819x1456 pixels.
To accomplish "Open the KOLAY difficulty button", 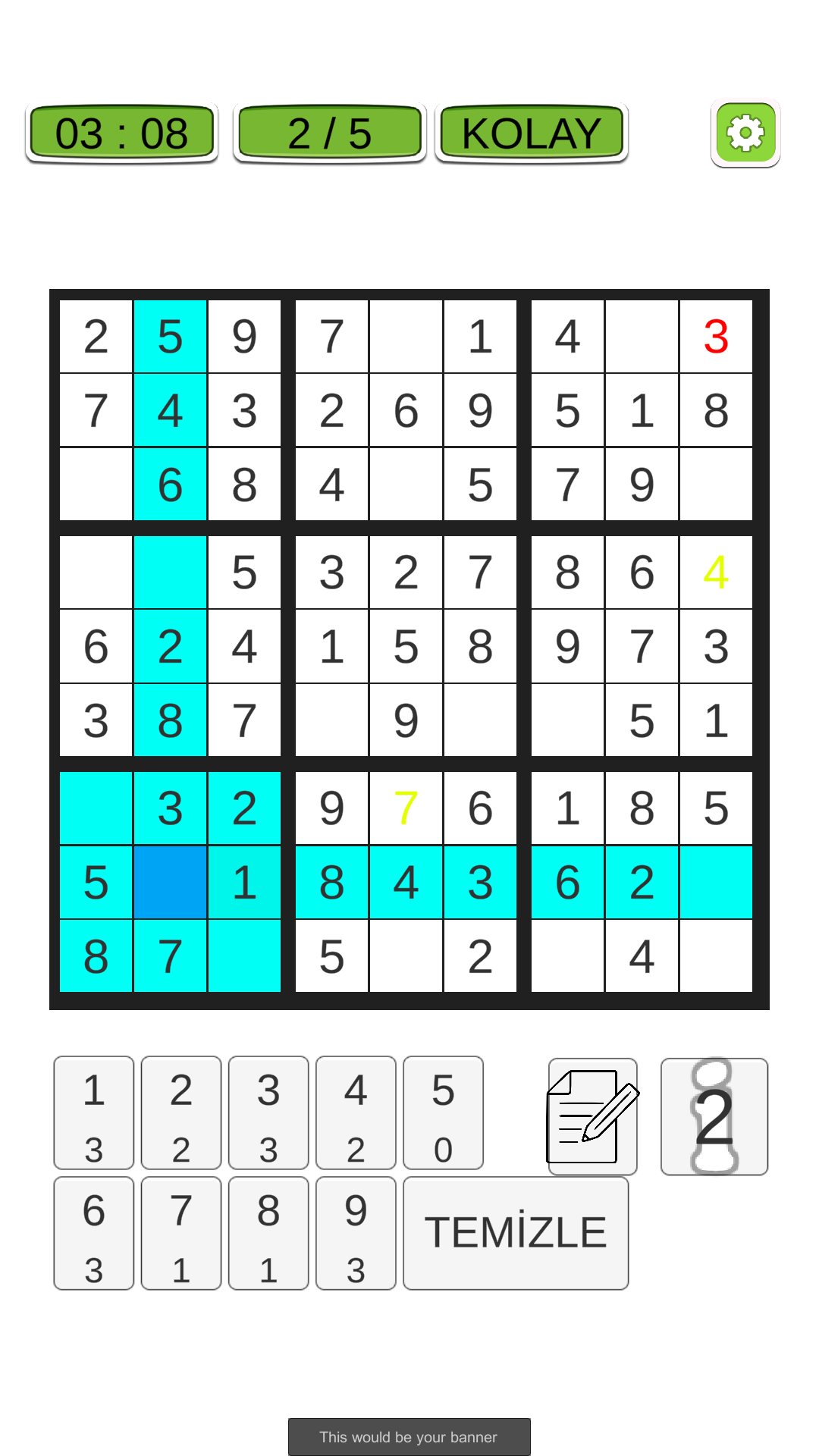I will coord(532,133).
